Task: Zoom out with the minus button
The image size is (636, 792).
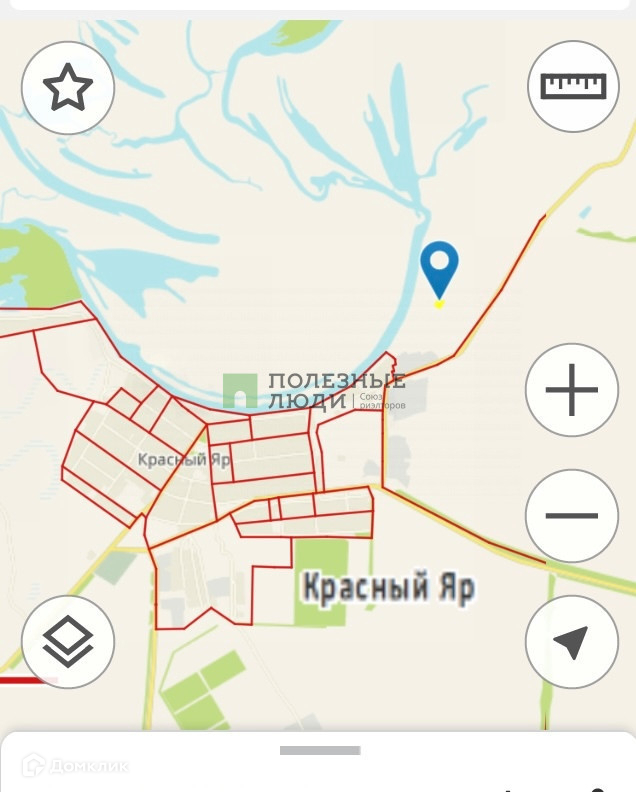Action: click(x=572, y=516)
